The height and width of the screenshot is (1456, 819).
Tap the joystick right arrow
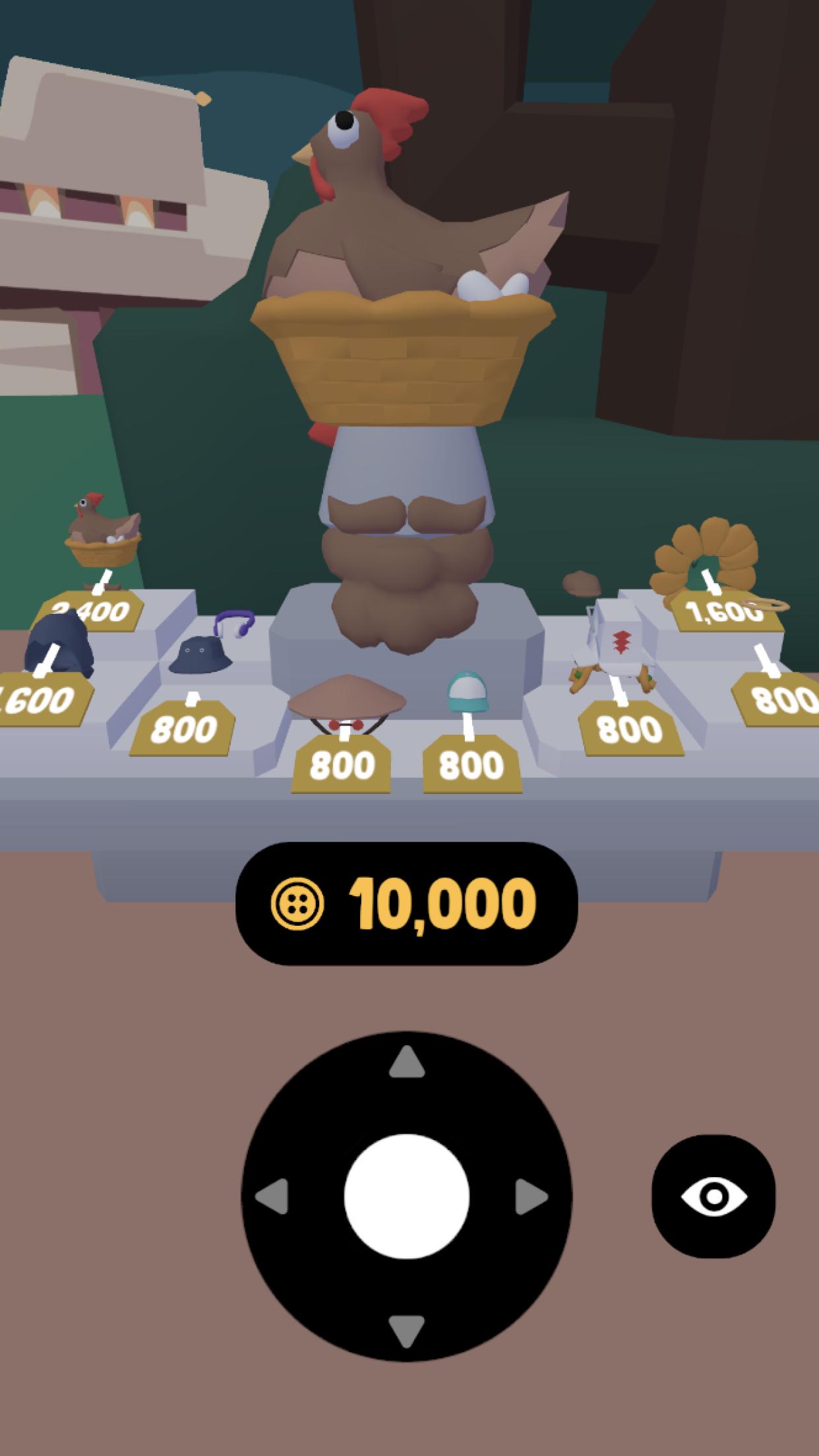pos(531,1196)
